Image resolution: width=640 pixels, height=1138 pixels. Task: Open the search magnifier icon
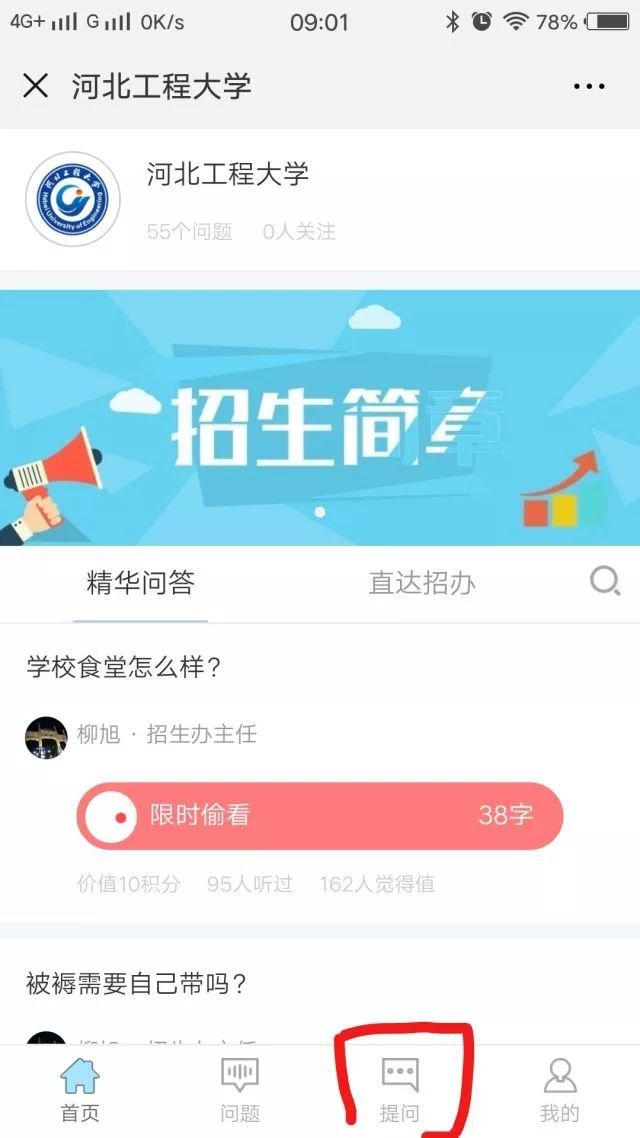[x=604, y=581]
